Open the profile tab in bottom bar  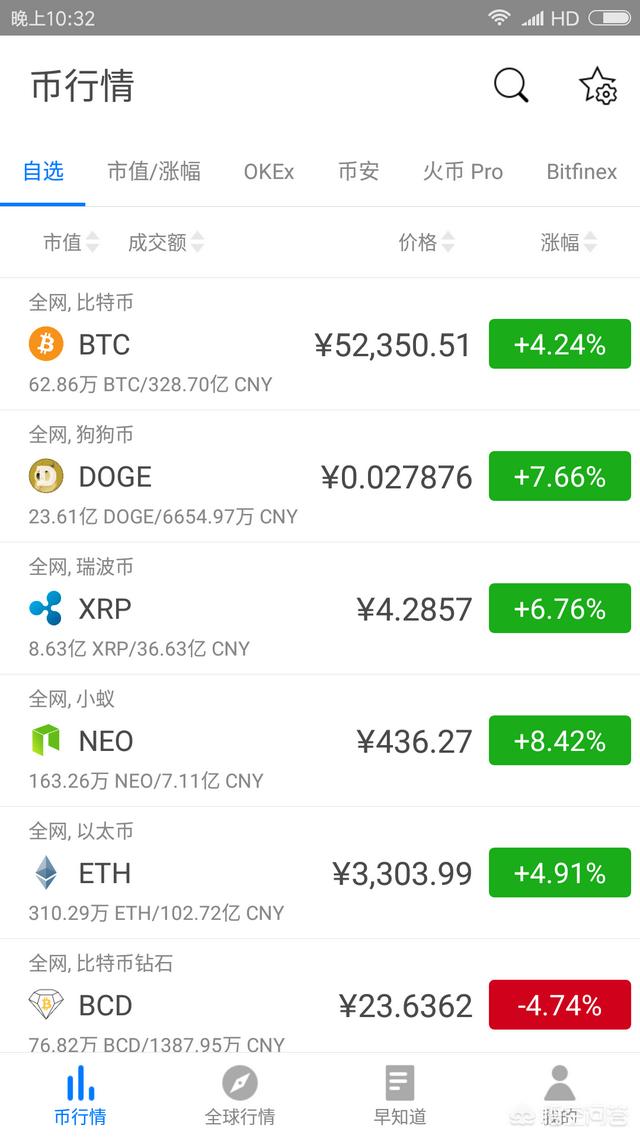(560, 1095)
